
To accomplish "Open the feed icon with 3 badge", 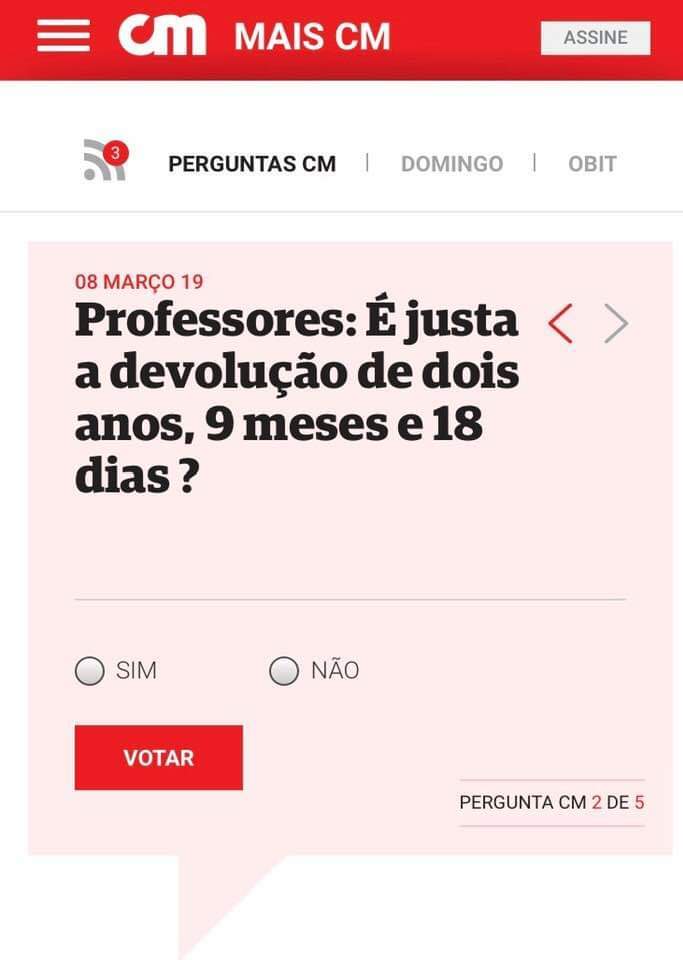I will tap(104, 162).
